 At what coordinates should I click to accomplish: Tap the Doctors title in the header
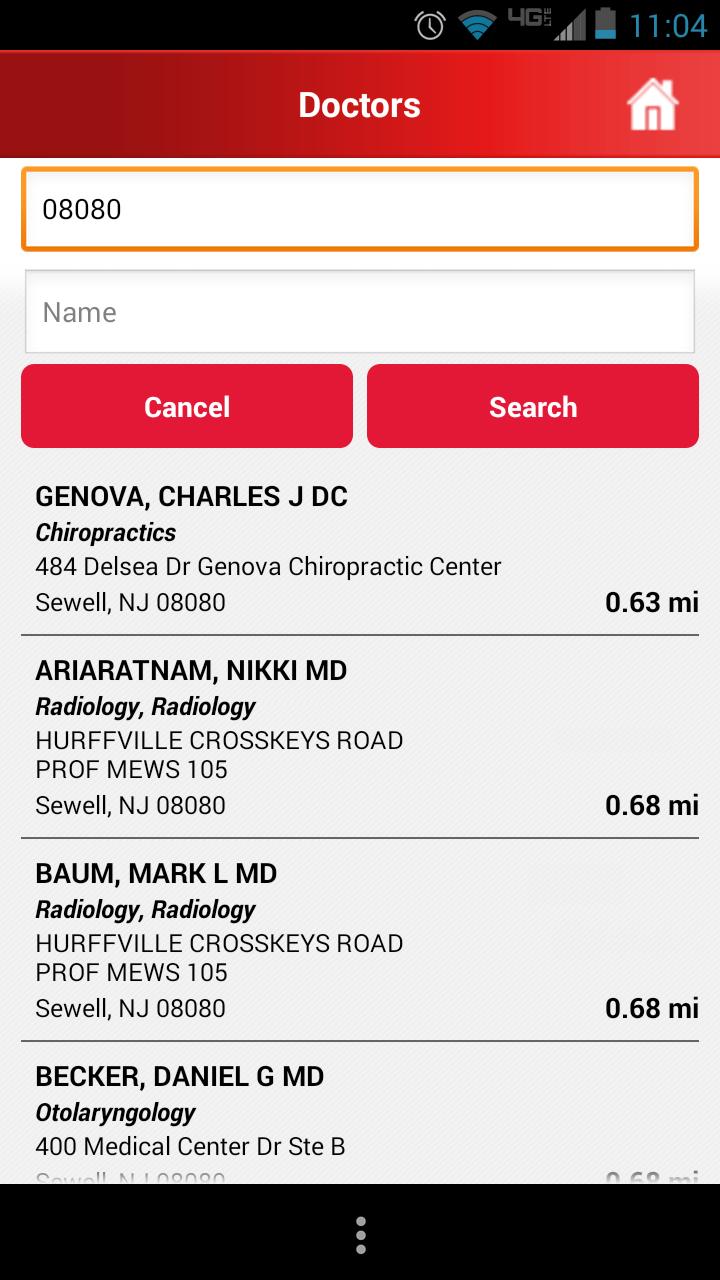point(359,104)
